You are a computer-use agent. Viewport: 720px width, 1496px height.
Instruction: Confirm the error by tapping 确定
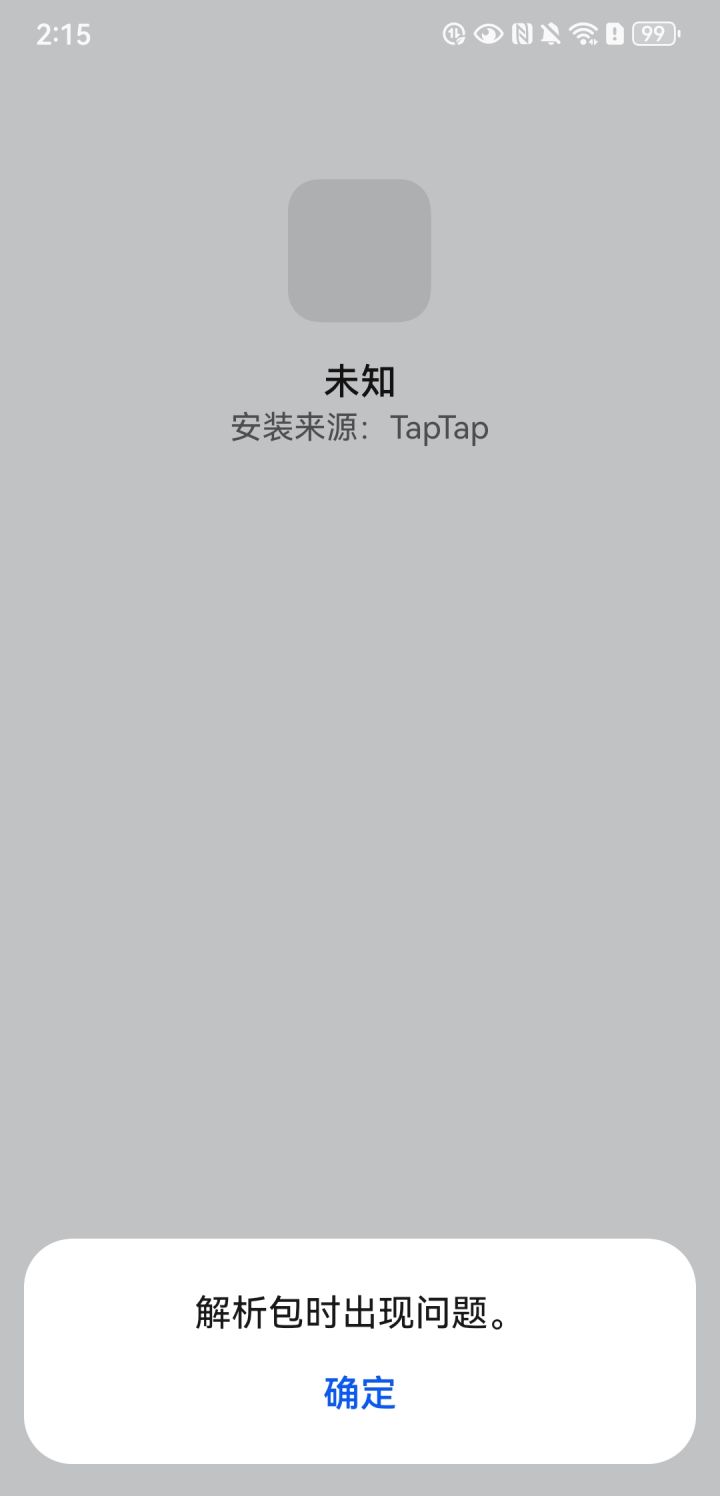359,1392
